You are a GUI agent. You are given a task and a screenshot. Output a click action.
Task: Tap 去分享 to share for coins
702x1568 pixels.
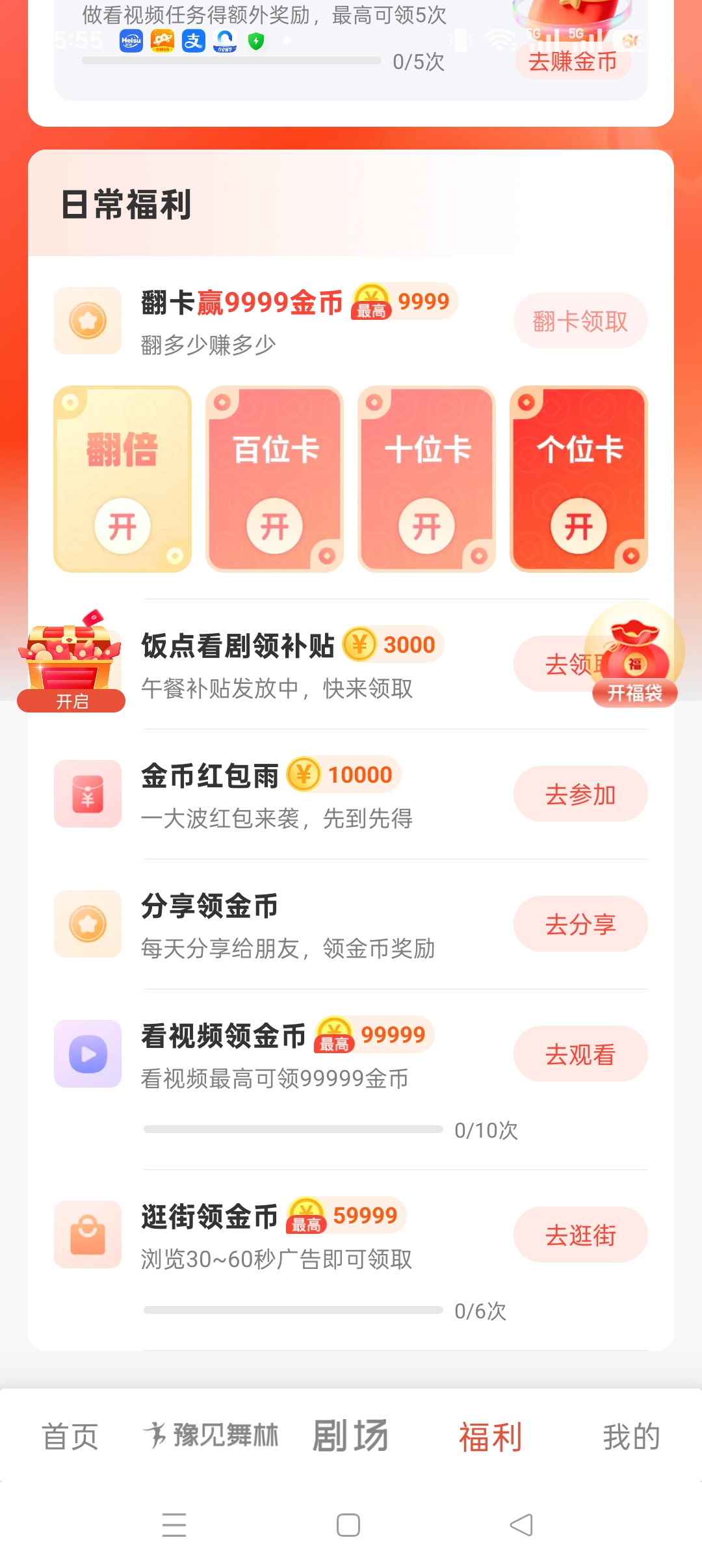point(580,924)
